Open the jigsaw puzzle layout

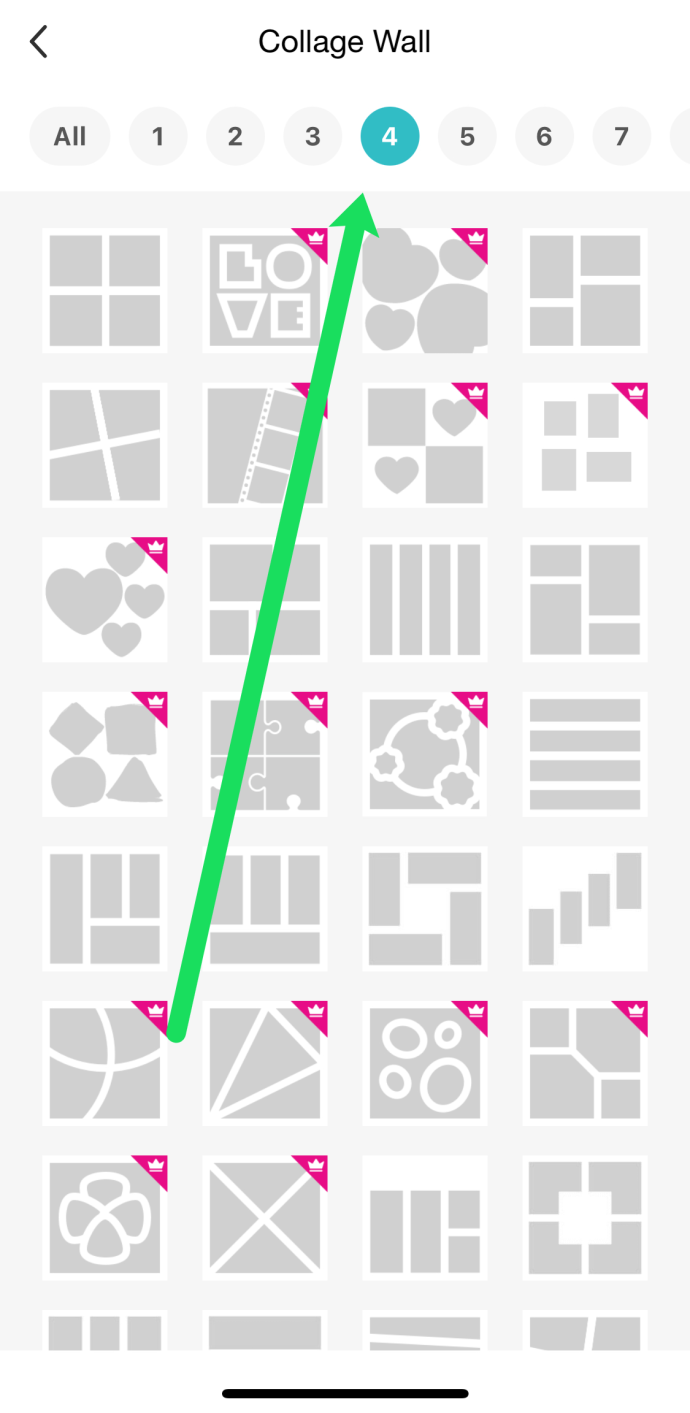[x=265, y=754]
